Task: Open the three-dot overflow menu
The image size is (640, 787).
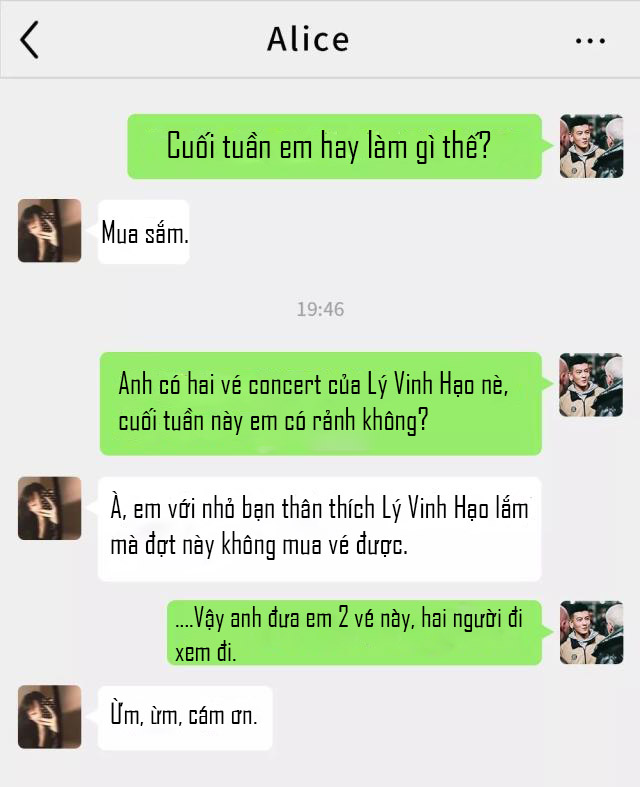Action: click(x=590, y=41)
